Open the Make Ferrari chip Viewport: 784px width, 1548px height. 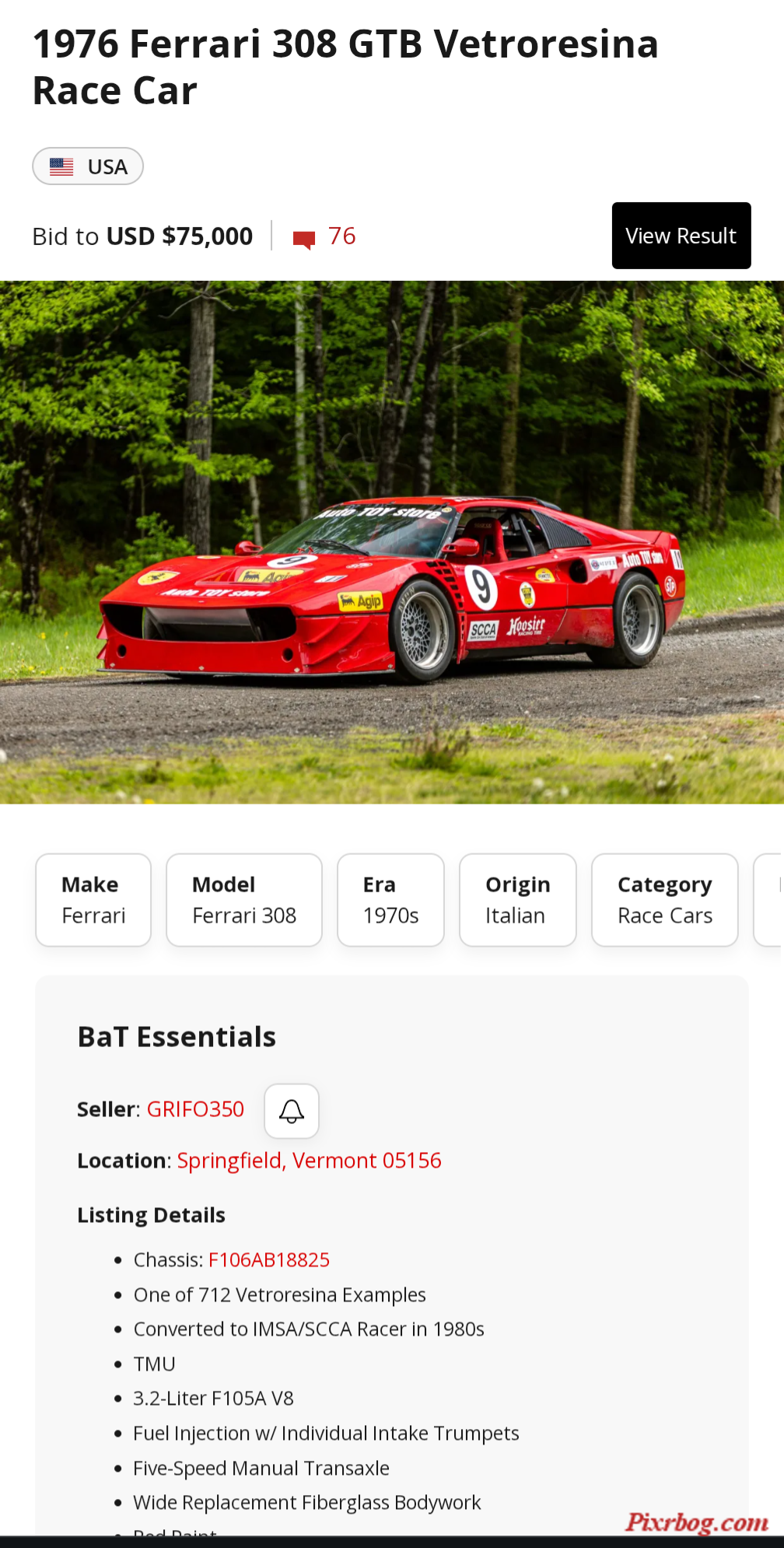pos(93,900)
